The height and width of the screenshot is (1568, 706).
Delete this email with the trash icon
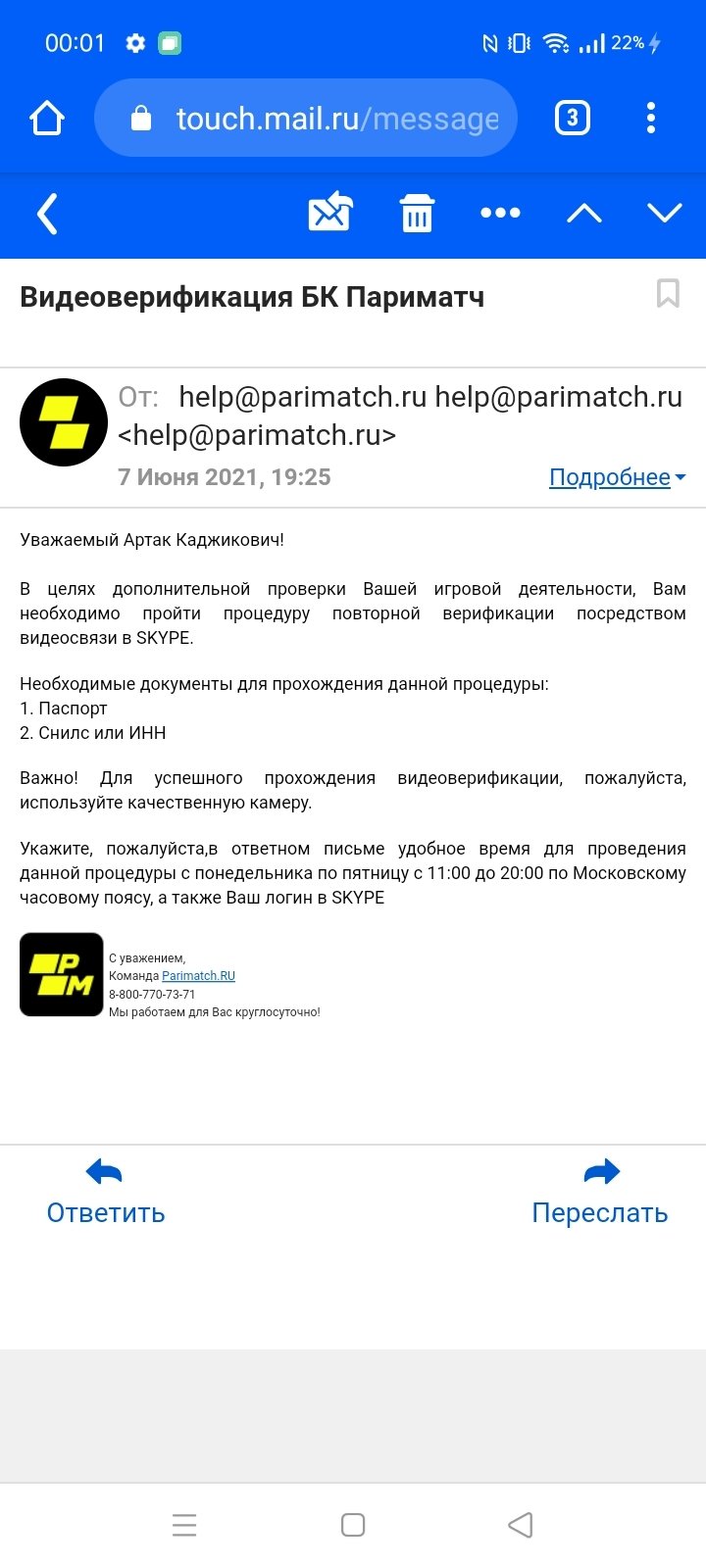pos(417,213)
